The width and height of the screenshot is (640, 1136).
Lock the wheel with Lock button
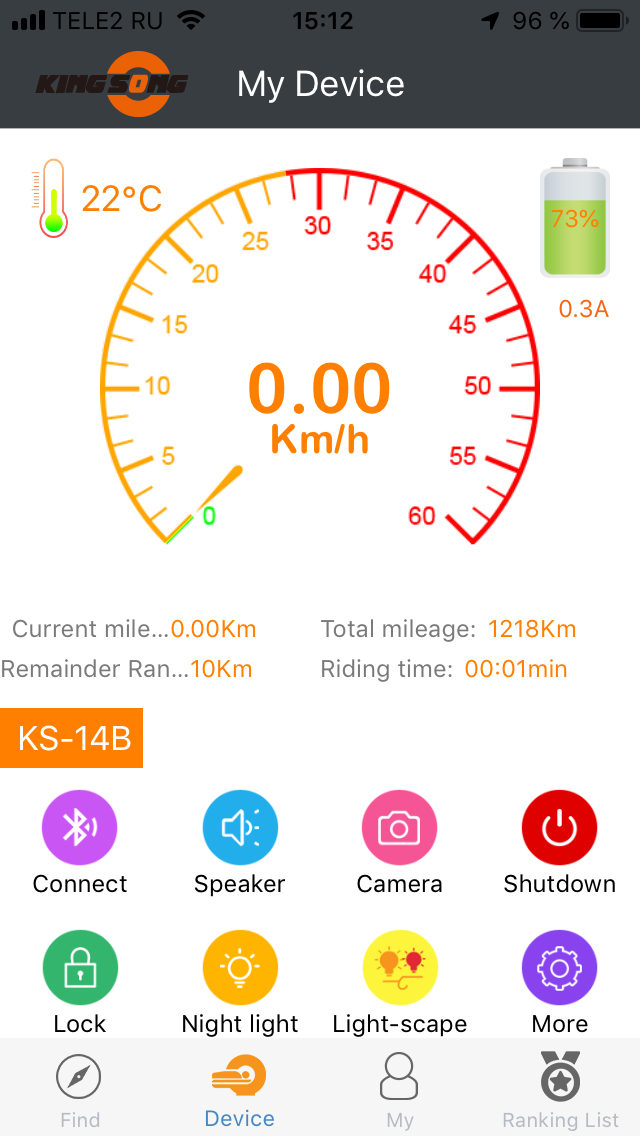[80, 968]
